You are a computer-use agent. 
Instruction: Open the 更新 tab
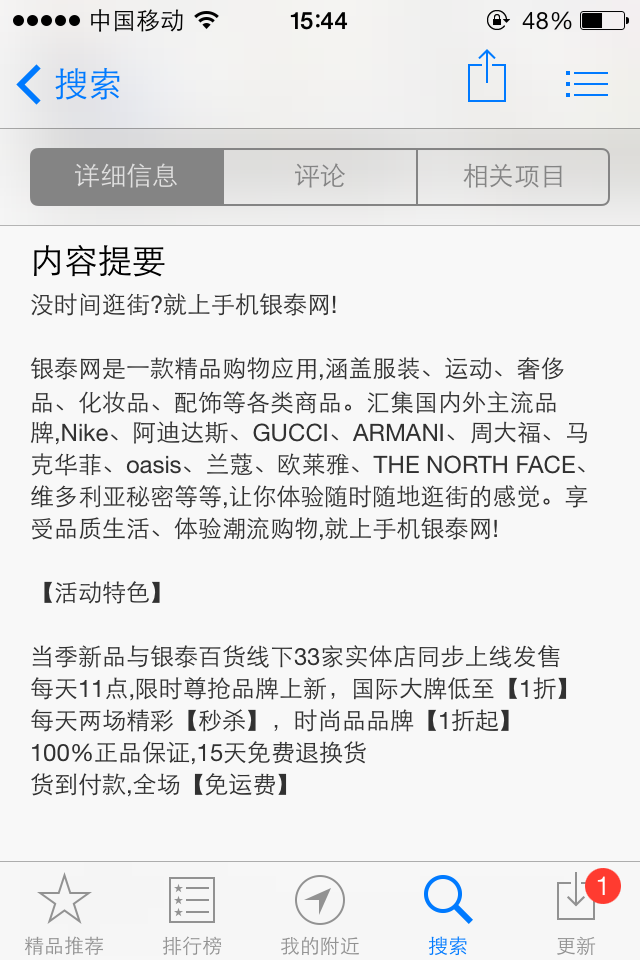tap(576, 912)
